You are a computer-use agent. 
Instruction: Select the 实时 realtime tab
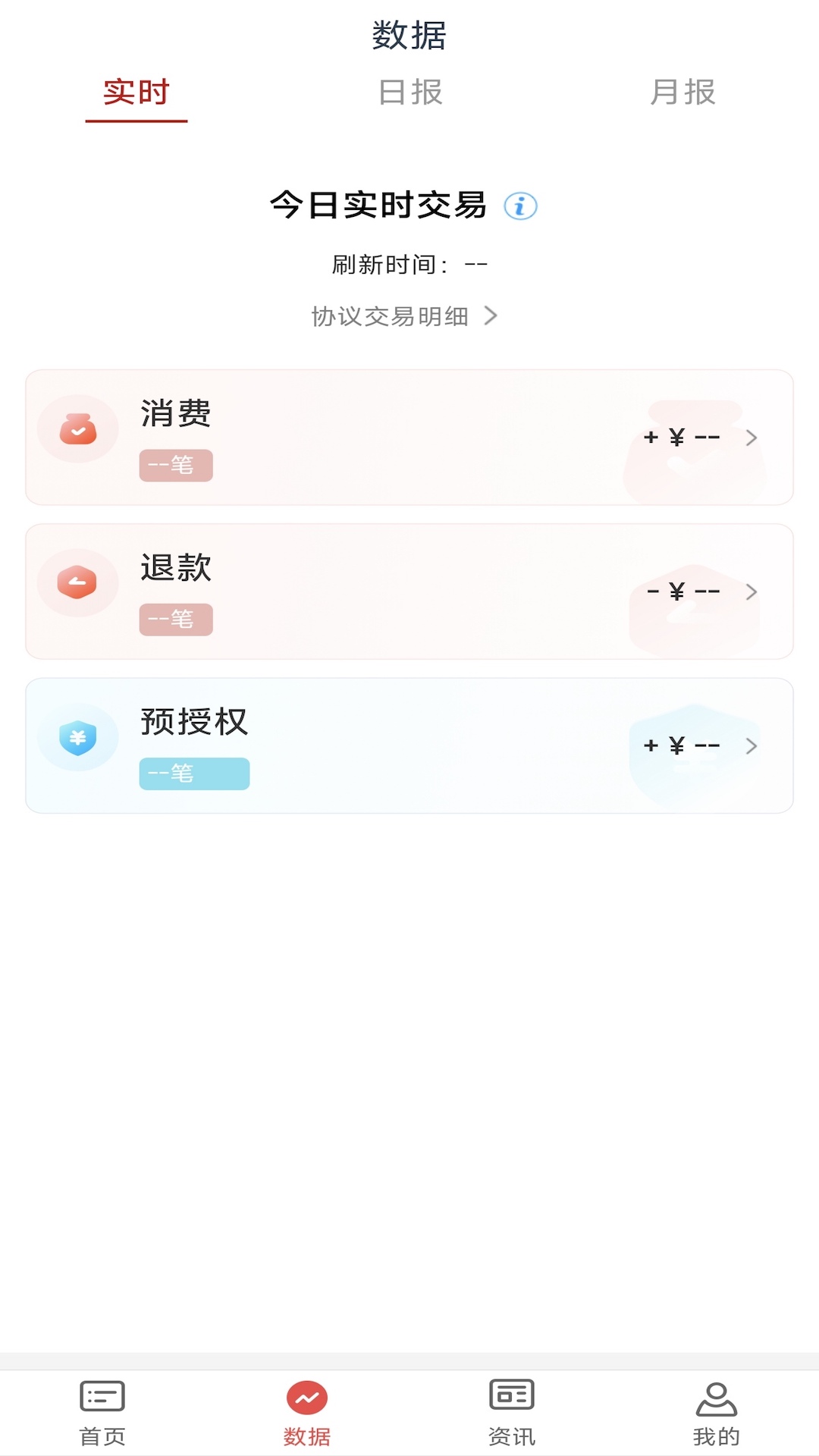pos(136,93)
